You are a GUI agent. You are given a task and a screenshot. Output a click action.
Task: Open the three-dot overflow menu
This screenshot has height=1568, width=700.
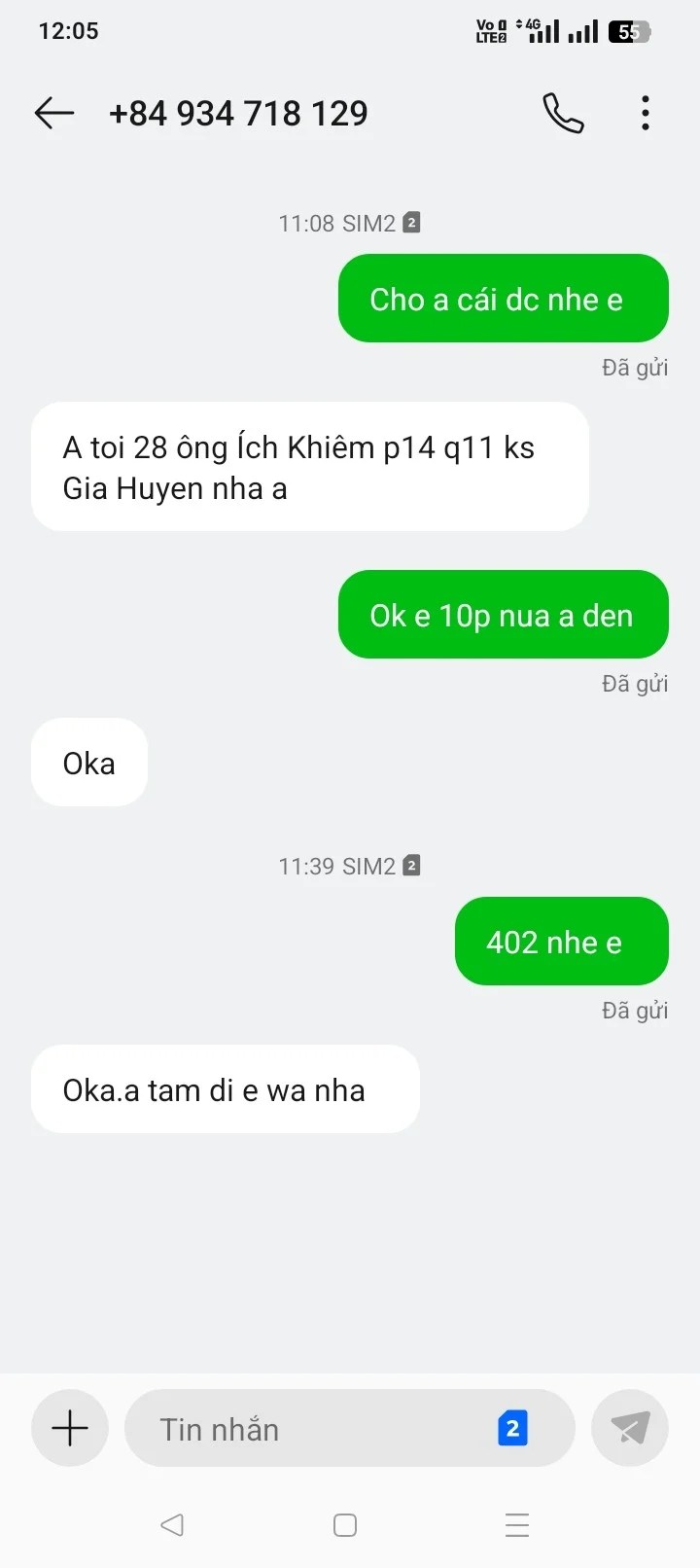tap(646, 113)
